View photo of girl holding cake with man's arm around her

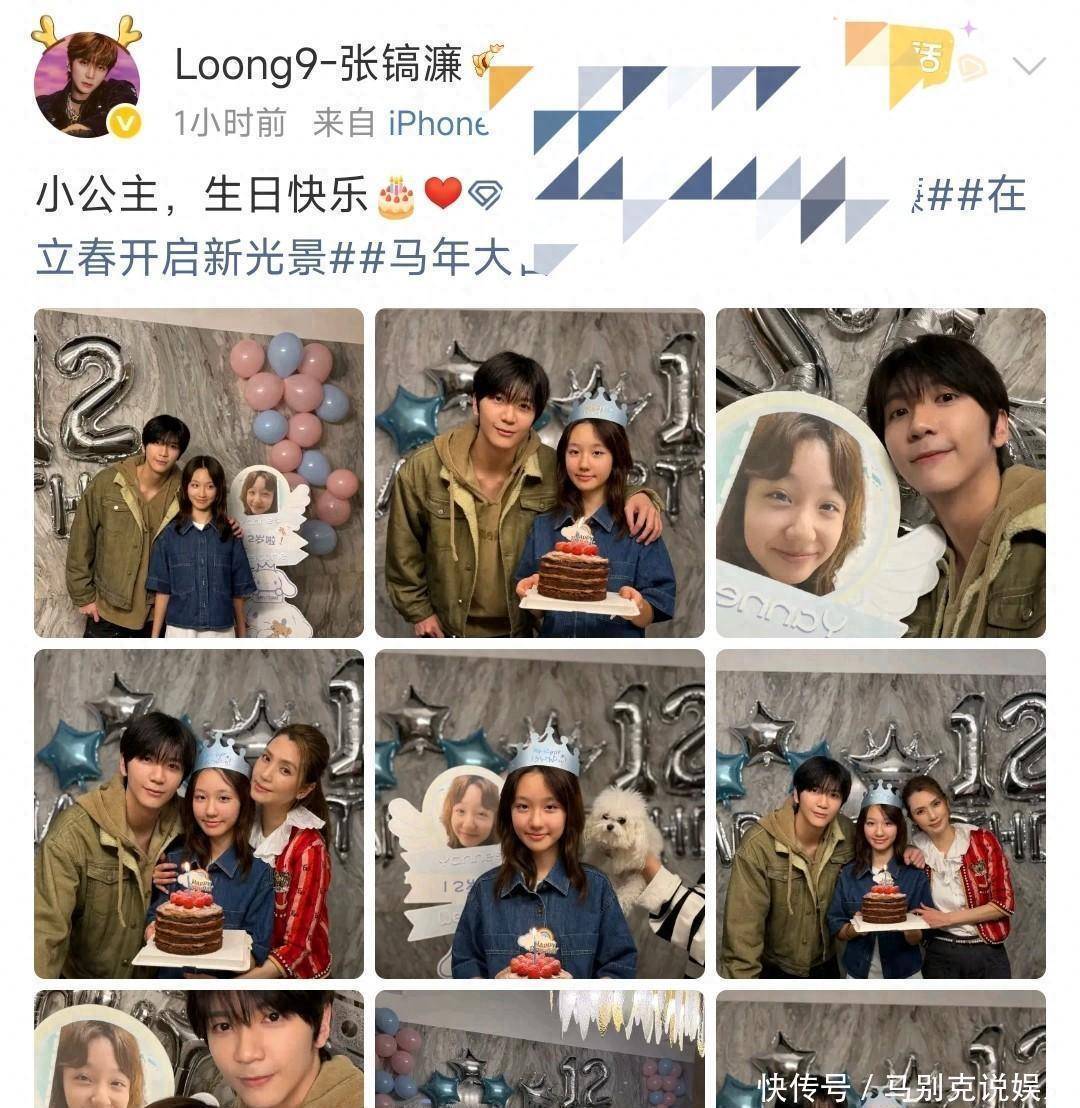click(x=540, y=473)
